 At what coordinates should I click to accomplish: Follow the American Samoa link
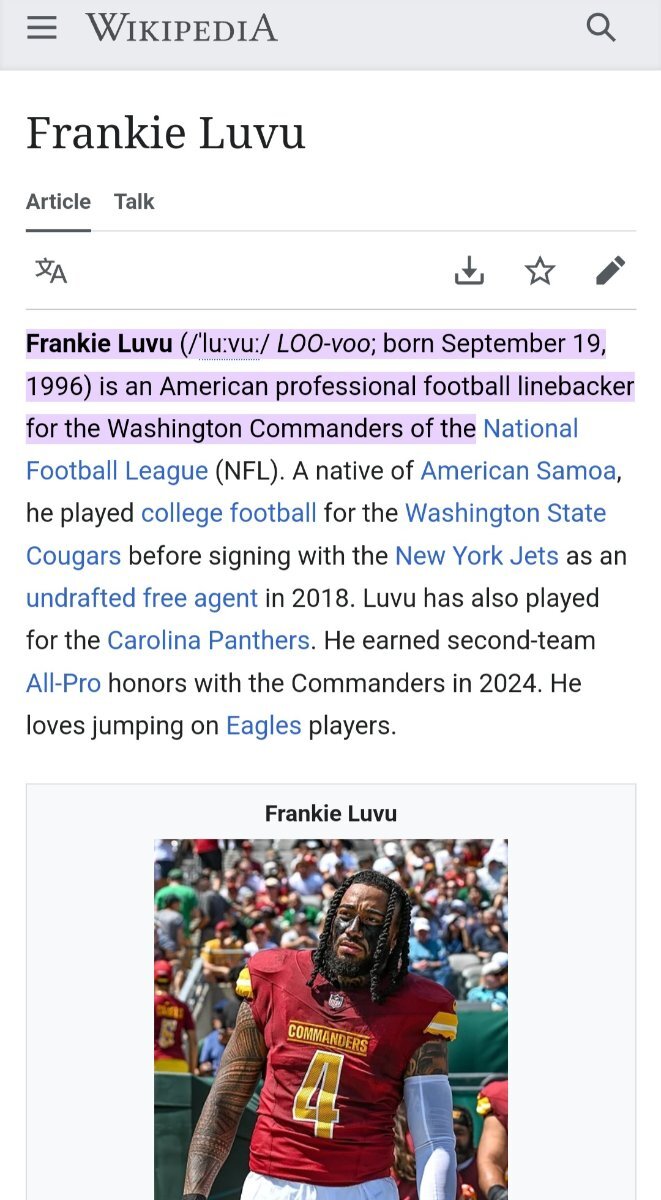point(518,471)
